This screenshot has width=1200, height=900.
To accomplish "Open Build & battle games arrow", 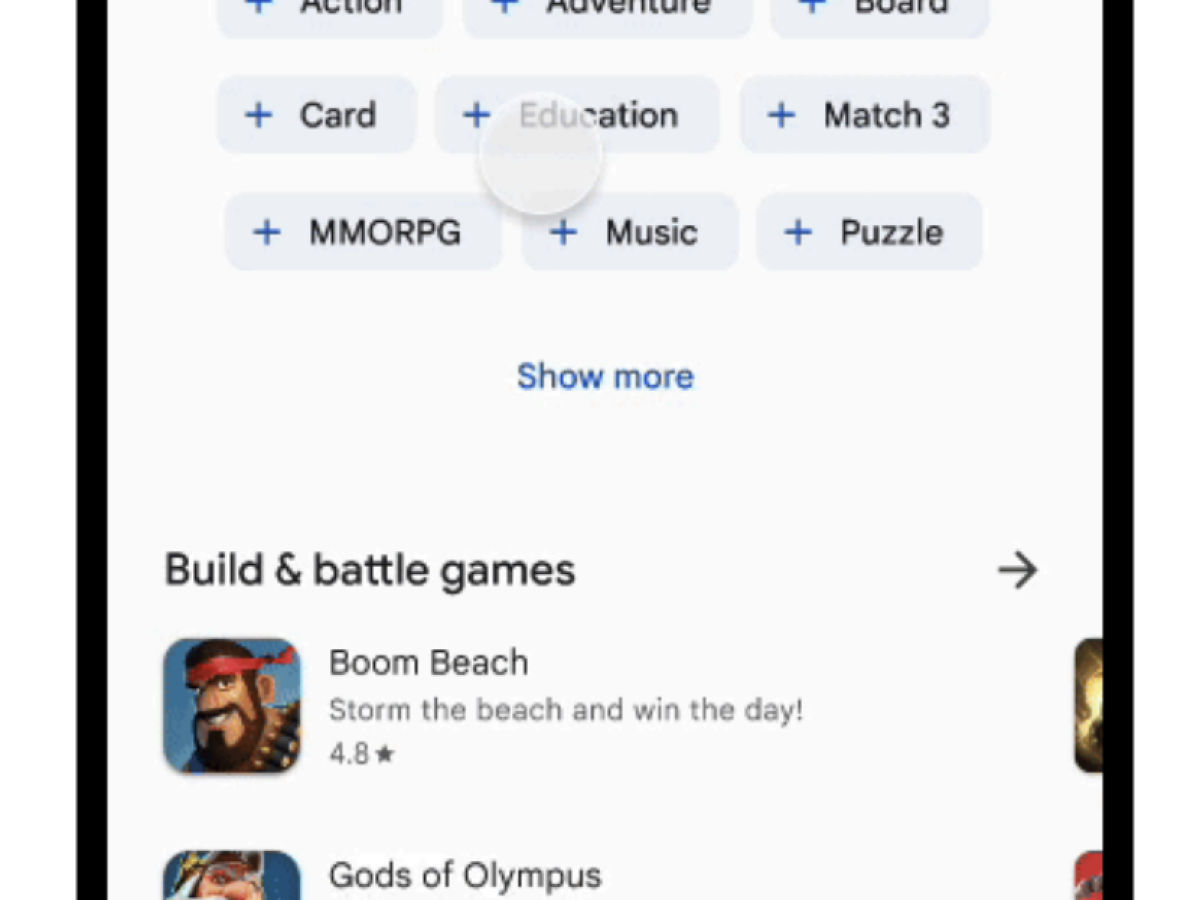I will pyautogui.click(x=1017, y=571).
